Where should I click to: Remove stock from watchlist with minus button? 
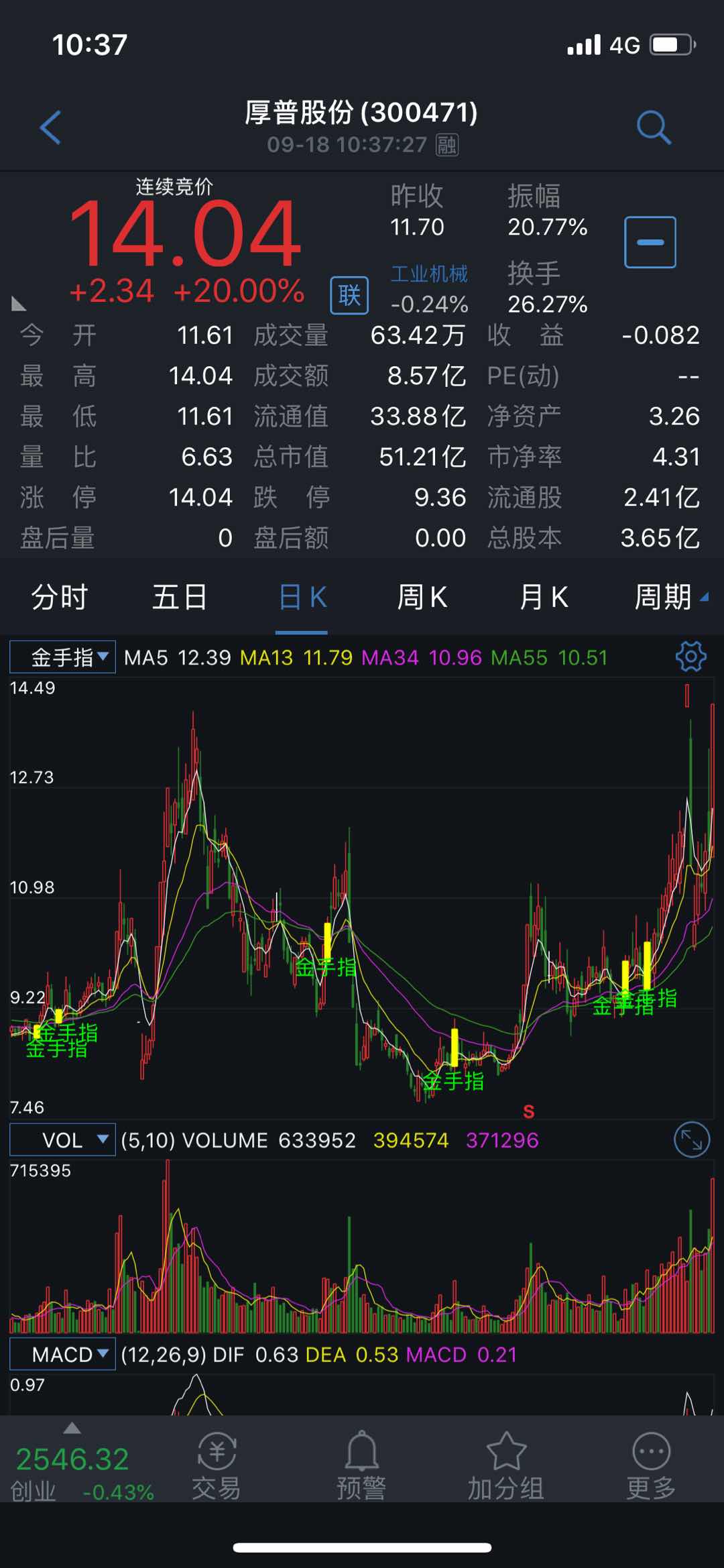pos(649,241)
